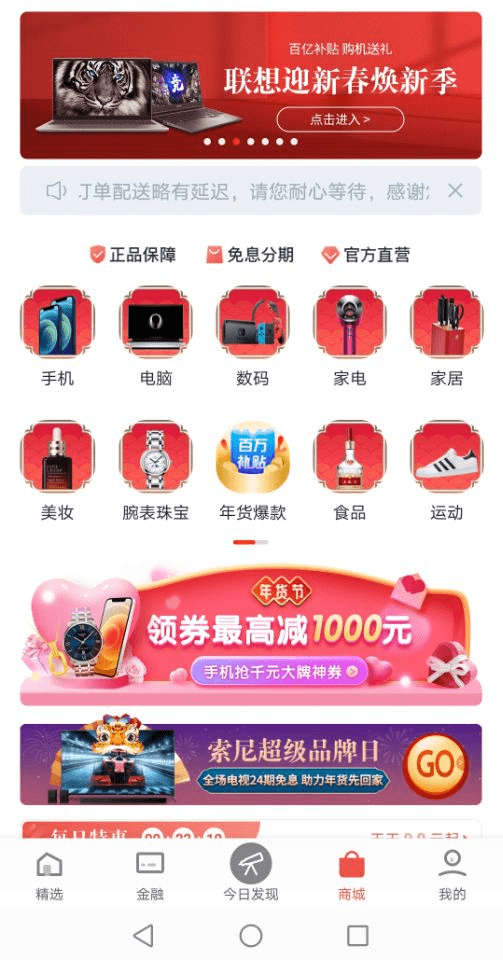
Task: Tap 手机抢千元大牌神券 coupon button
Action: pyautogui.click(x=279, y=672)
